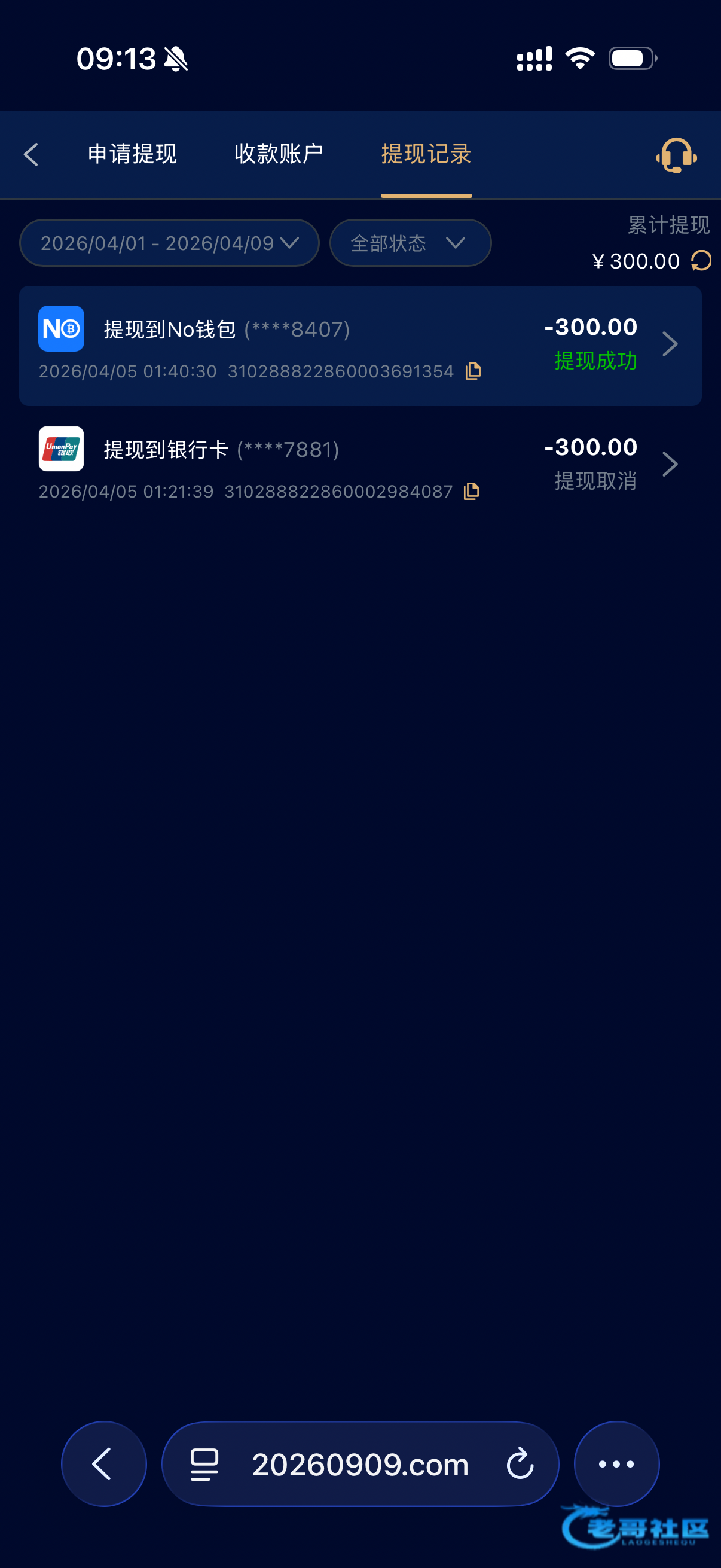
Task: Contact customer service via headset icon
Action: [x=676, y=155]
